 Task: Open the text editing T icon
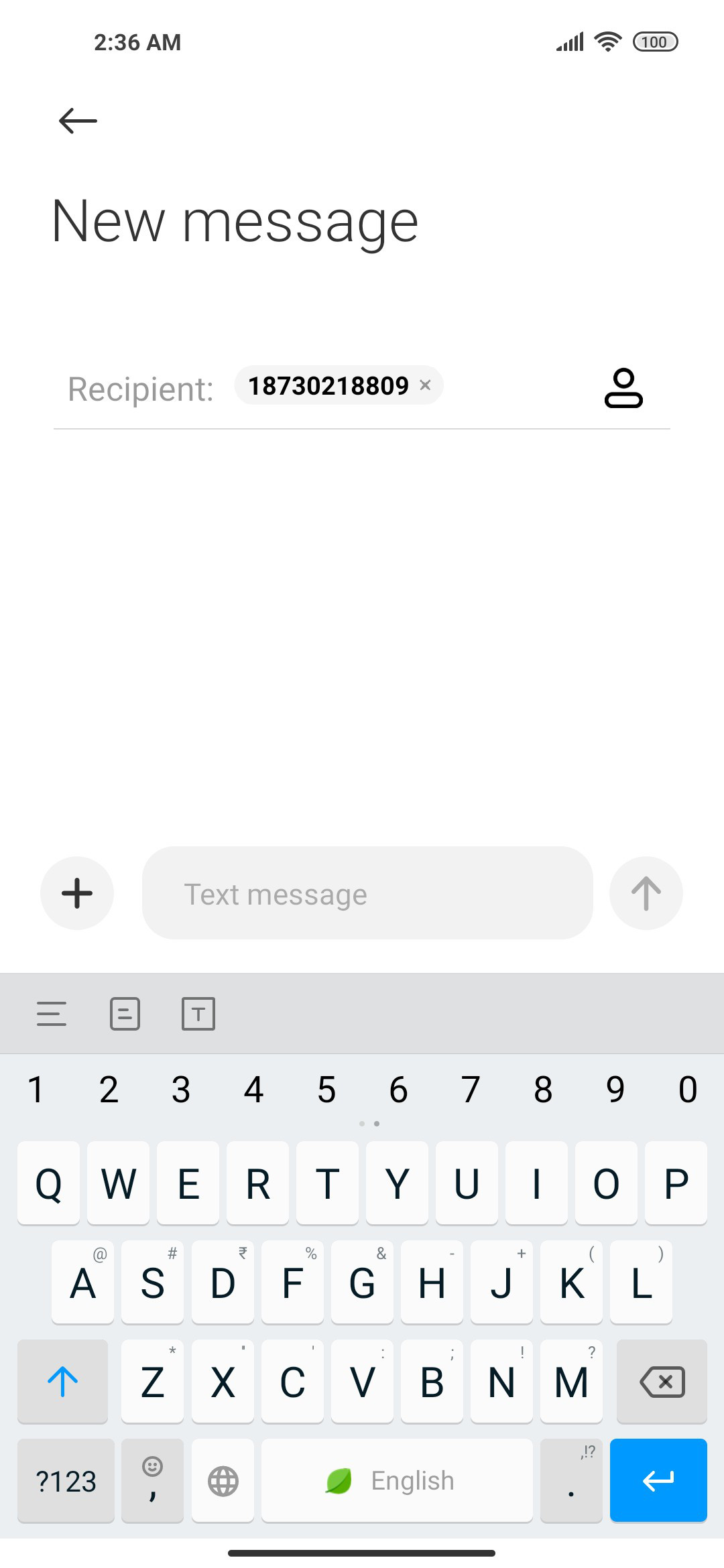click(198, 1014)
